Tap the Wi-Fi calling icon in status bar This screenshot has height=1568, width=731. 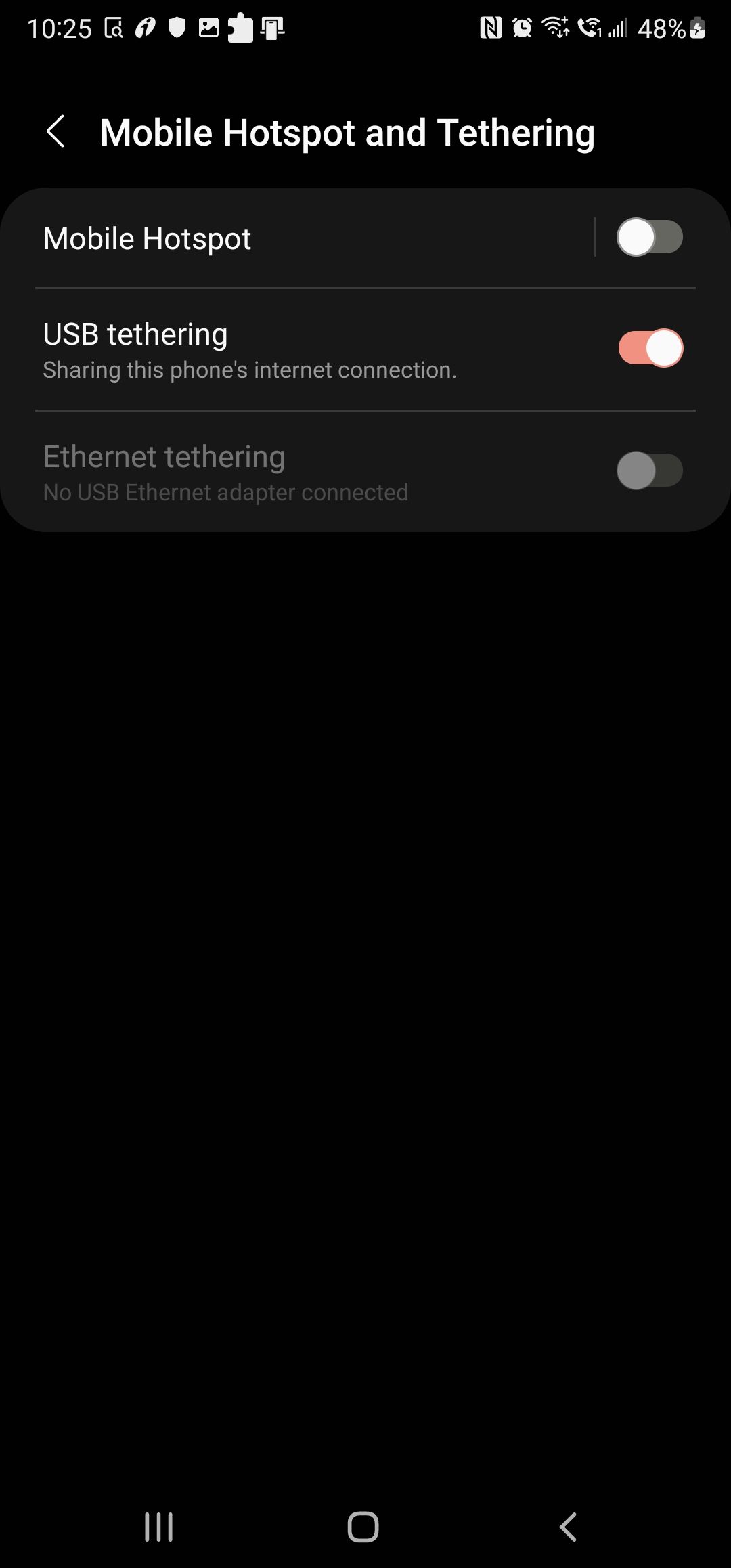[x=592, y=28]
